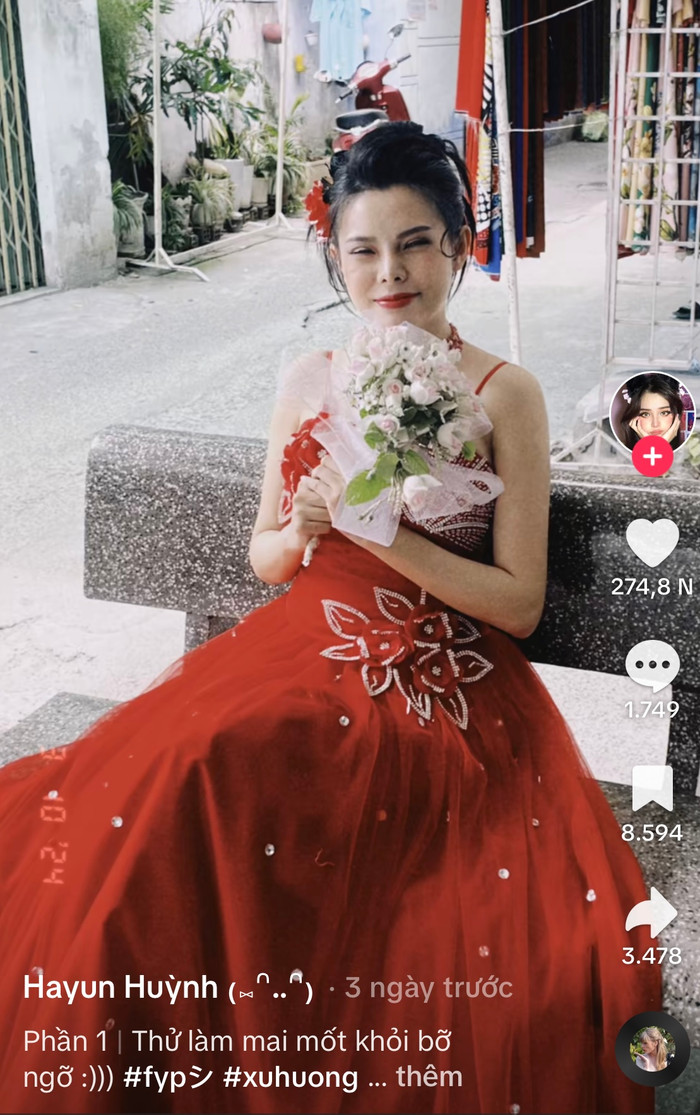Follow the creator with the plus button

pyautogui.click(x=652, y=457)
